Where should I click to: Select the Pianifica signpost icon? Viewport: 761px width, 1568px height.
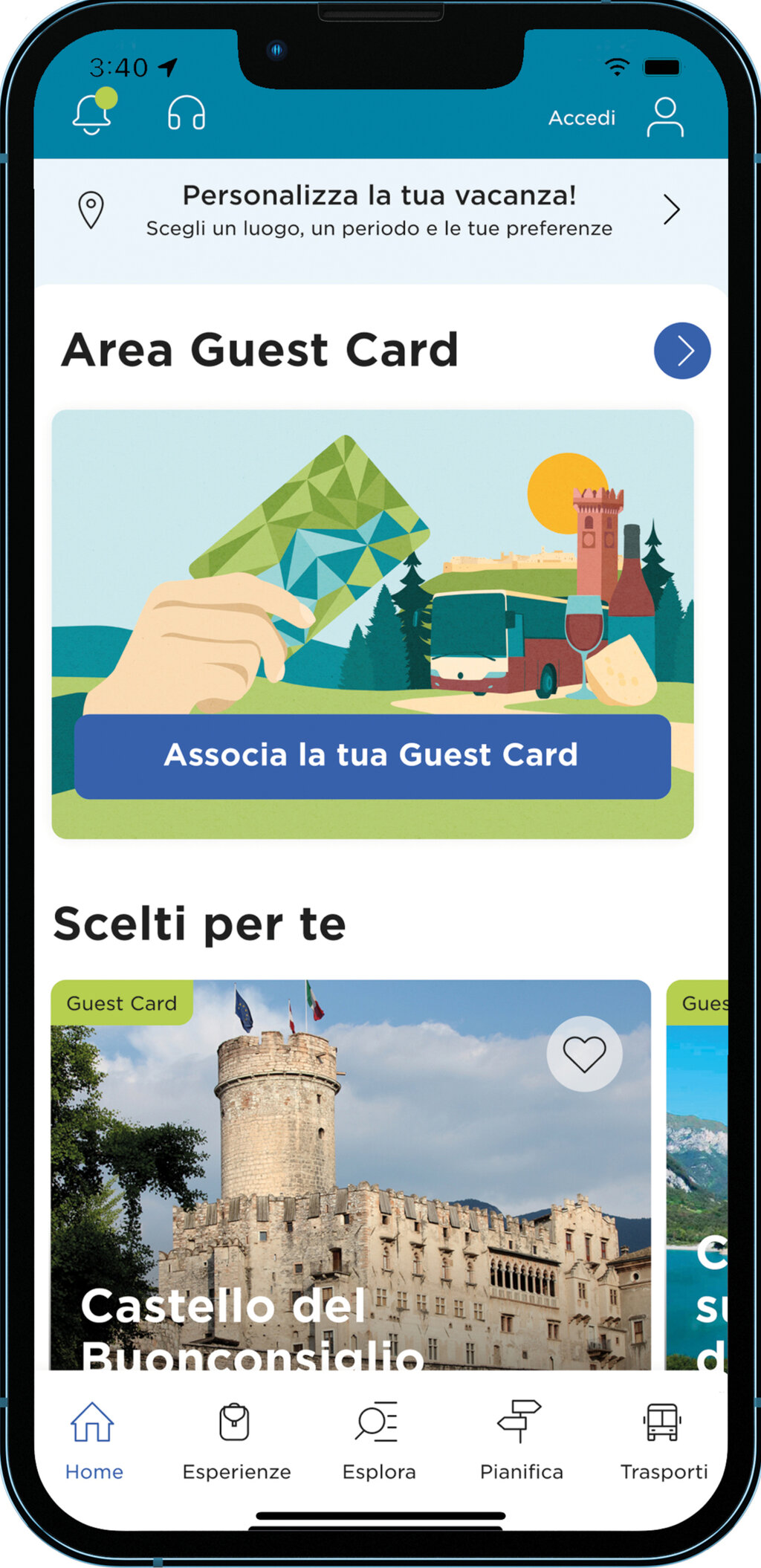click(520, 1422)
